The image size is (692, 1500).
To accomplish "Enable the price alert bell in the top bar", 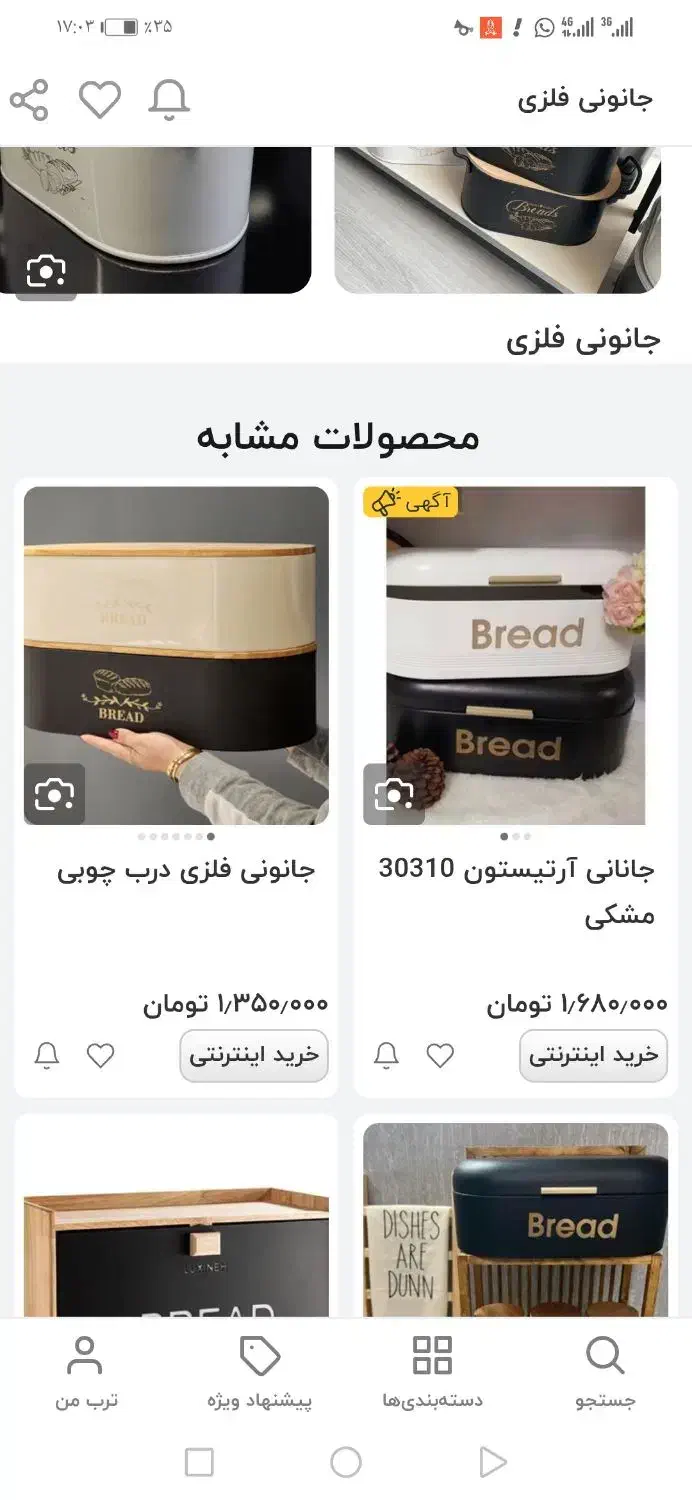I will [169, 100].
